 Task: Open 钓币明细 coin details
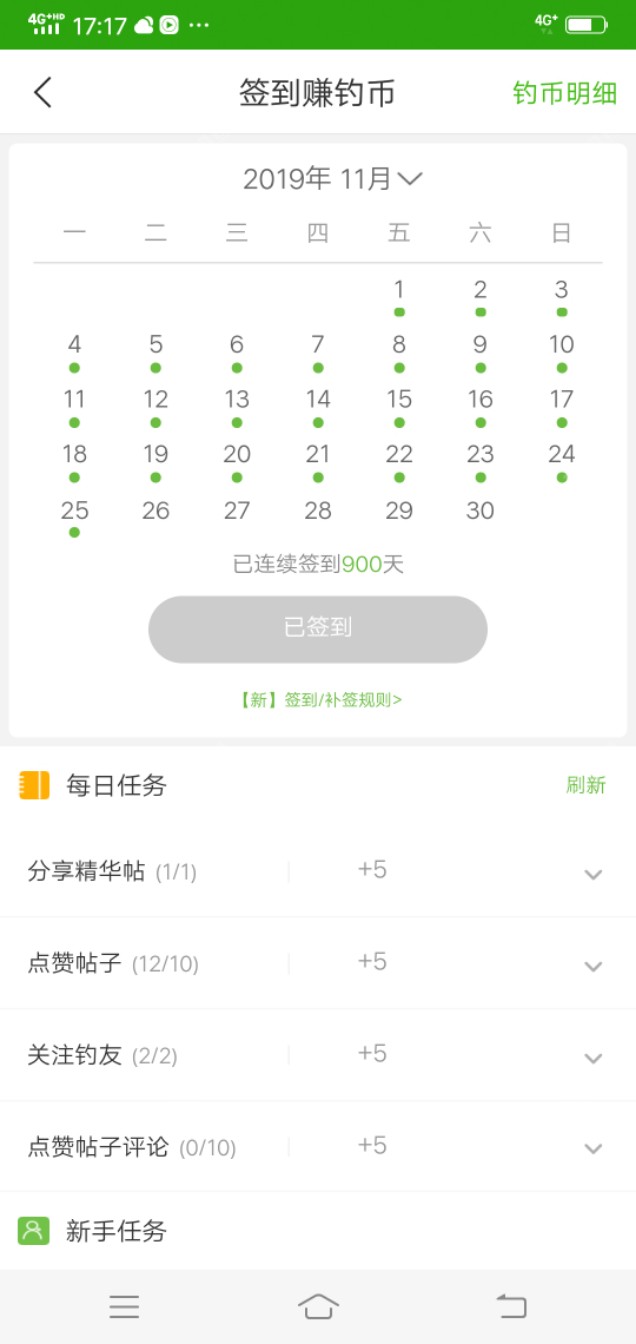pos(564,93)
